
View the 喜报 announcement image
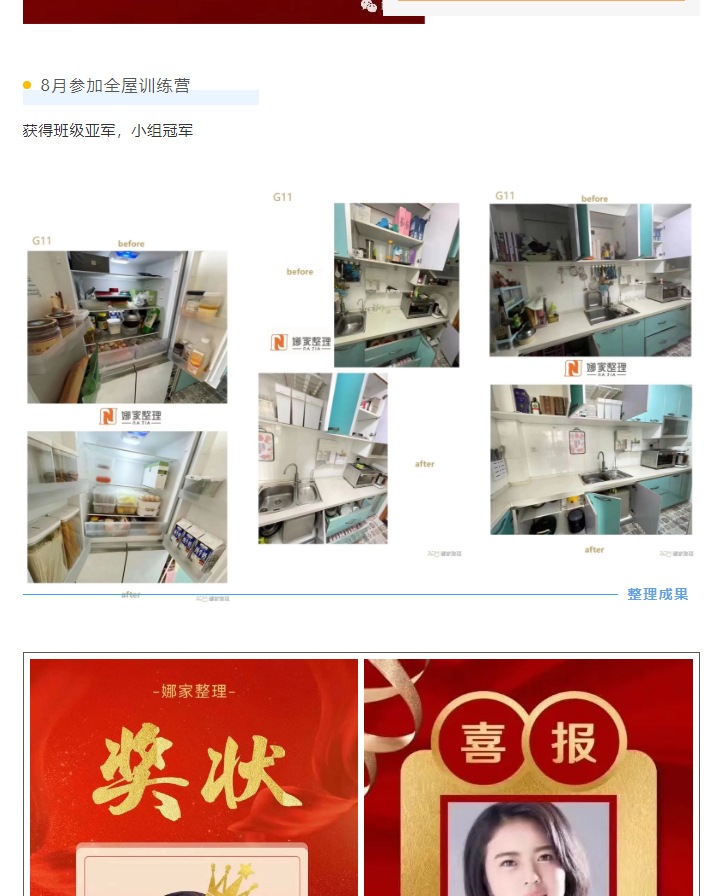[528, 777]
